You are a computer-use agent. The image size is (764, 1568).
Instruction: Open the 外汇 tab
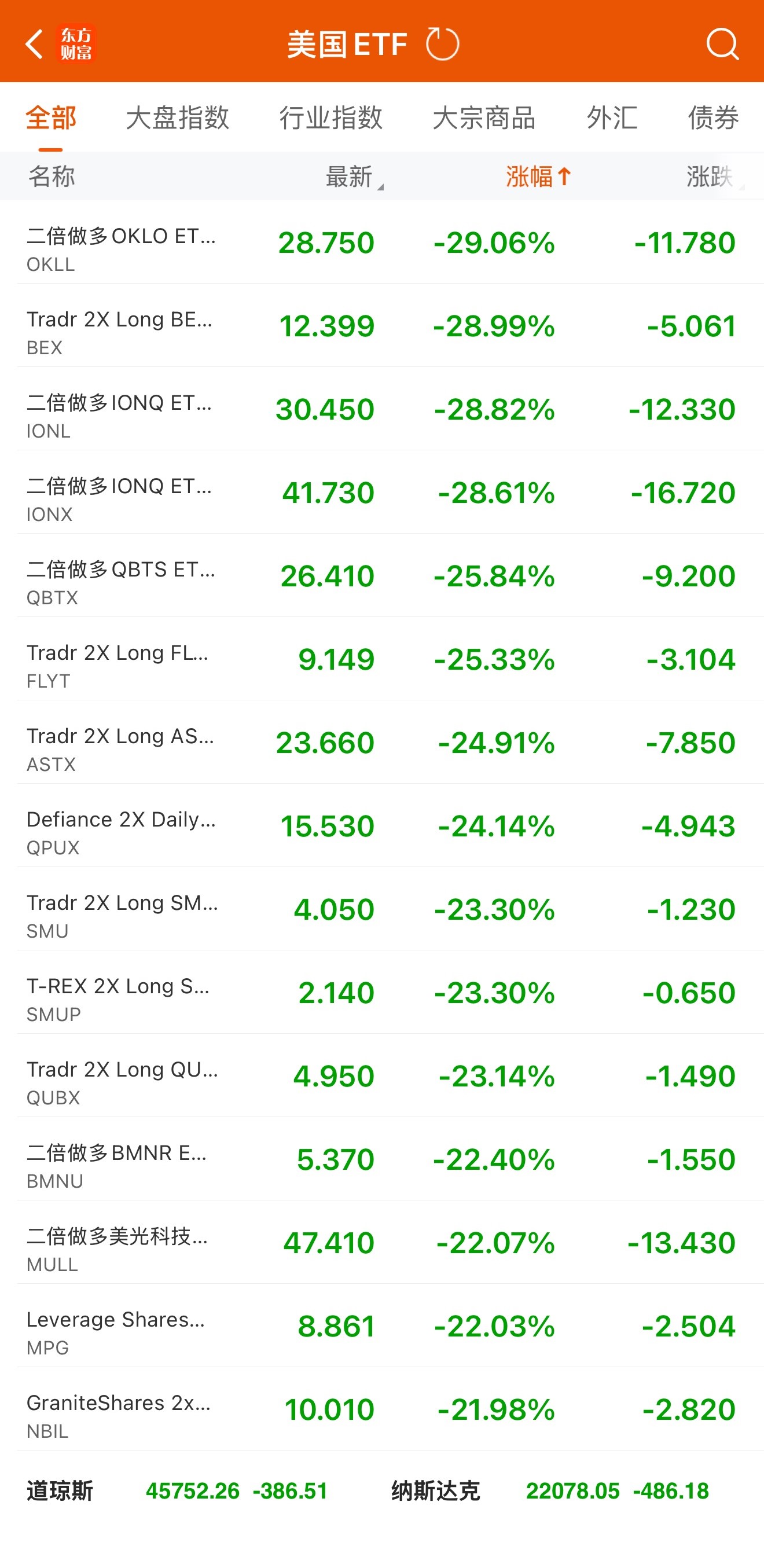(612, 117)
